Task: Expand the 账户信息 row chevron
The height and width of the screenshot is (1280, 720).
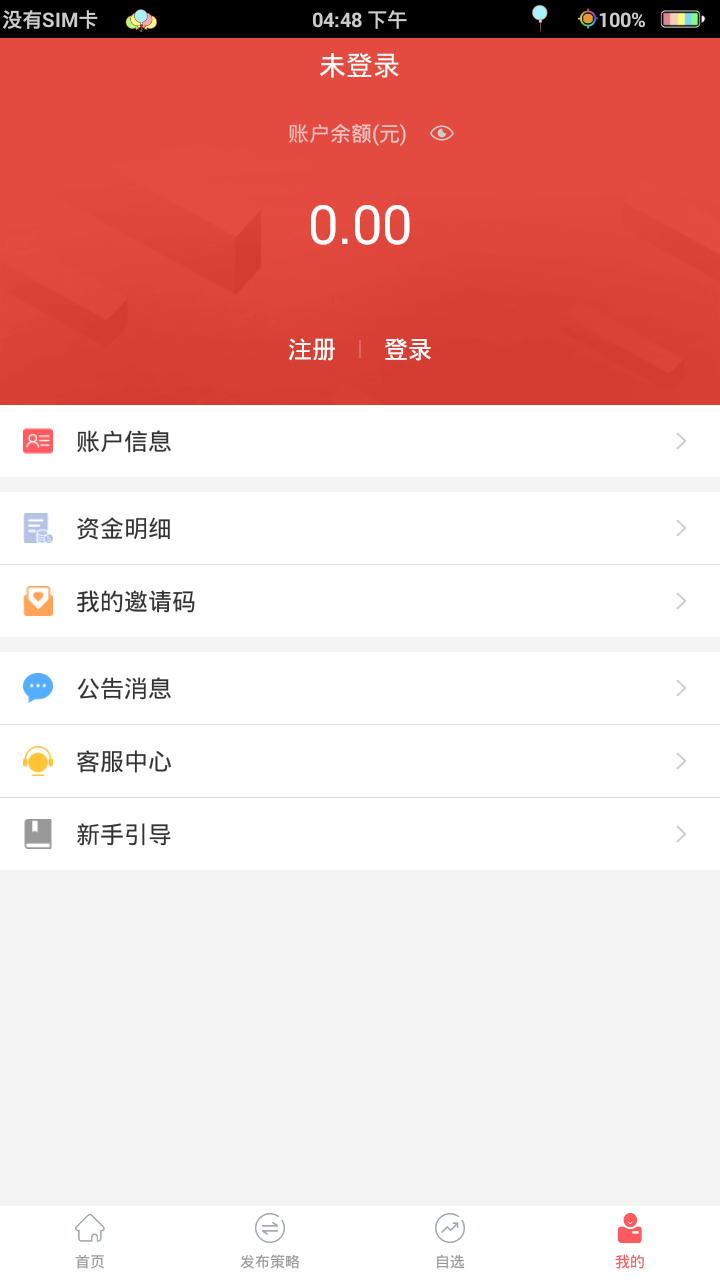Action: [x=681, y=440]
